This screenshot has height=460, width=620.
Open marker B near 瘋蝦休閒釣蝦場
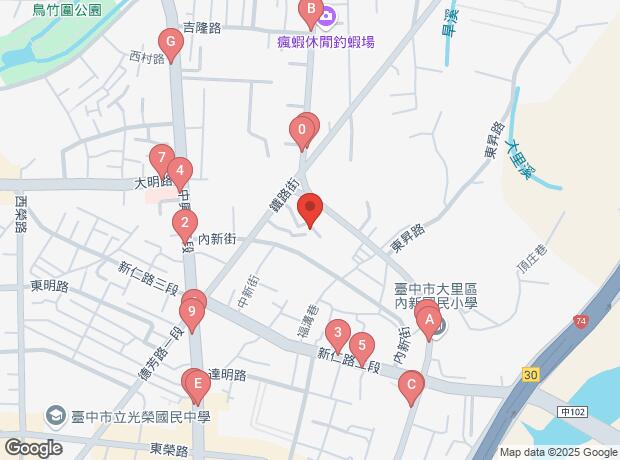click(x=311, y=13)
